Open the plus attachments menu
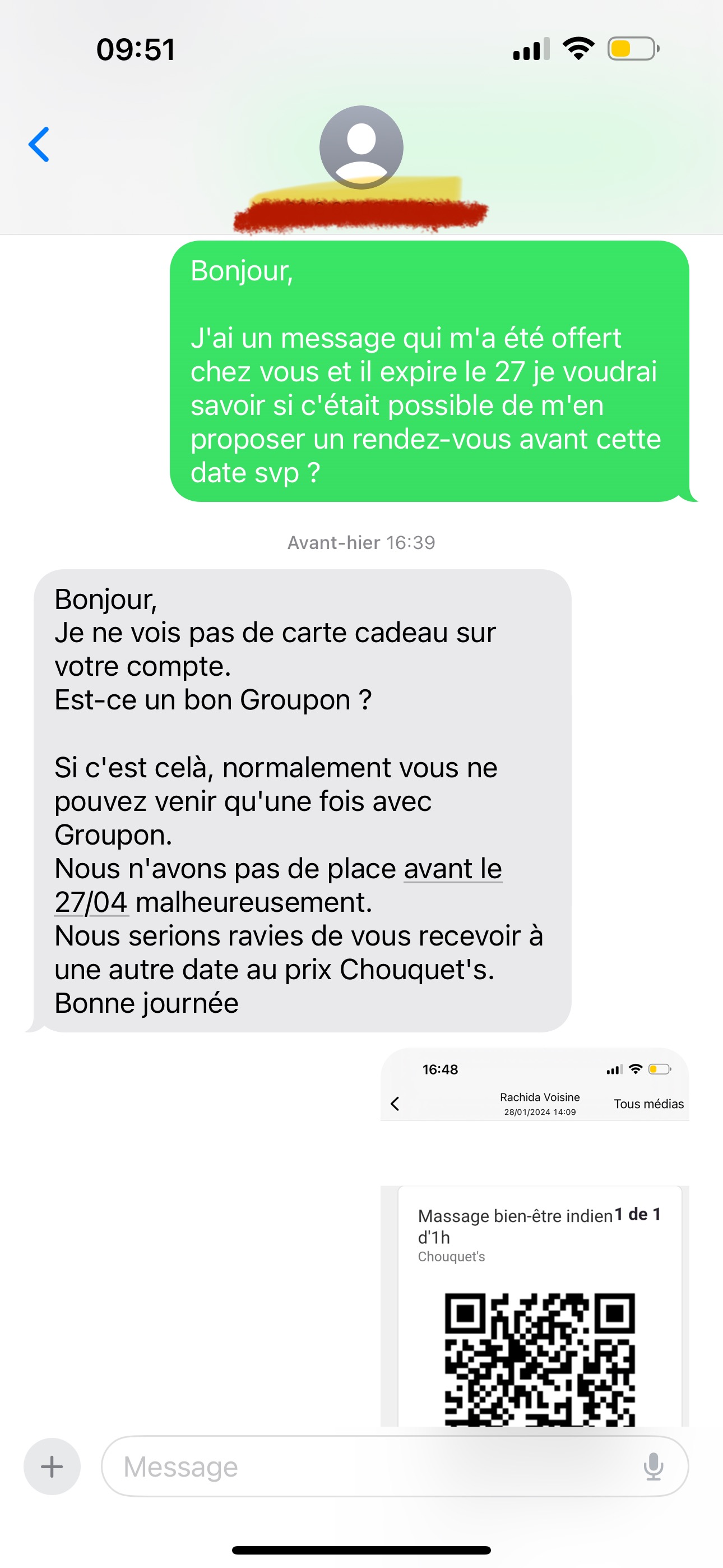Image resolution: width=723 pixels, height=1568 pixels. click(52, 1466)
